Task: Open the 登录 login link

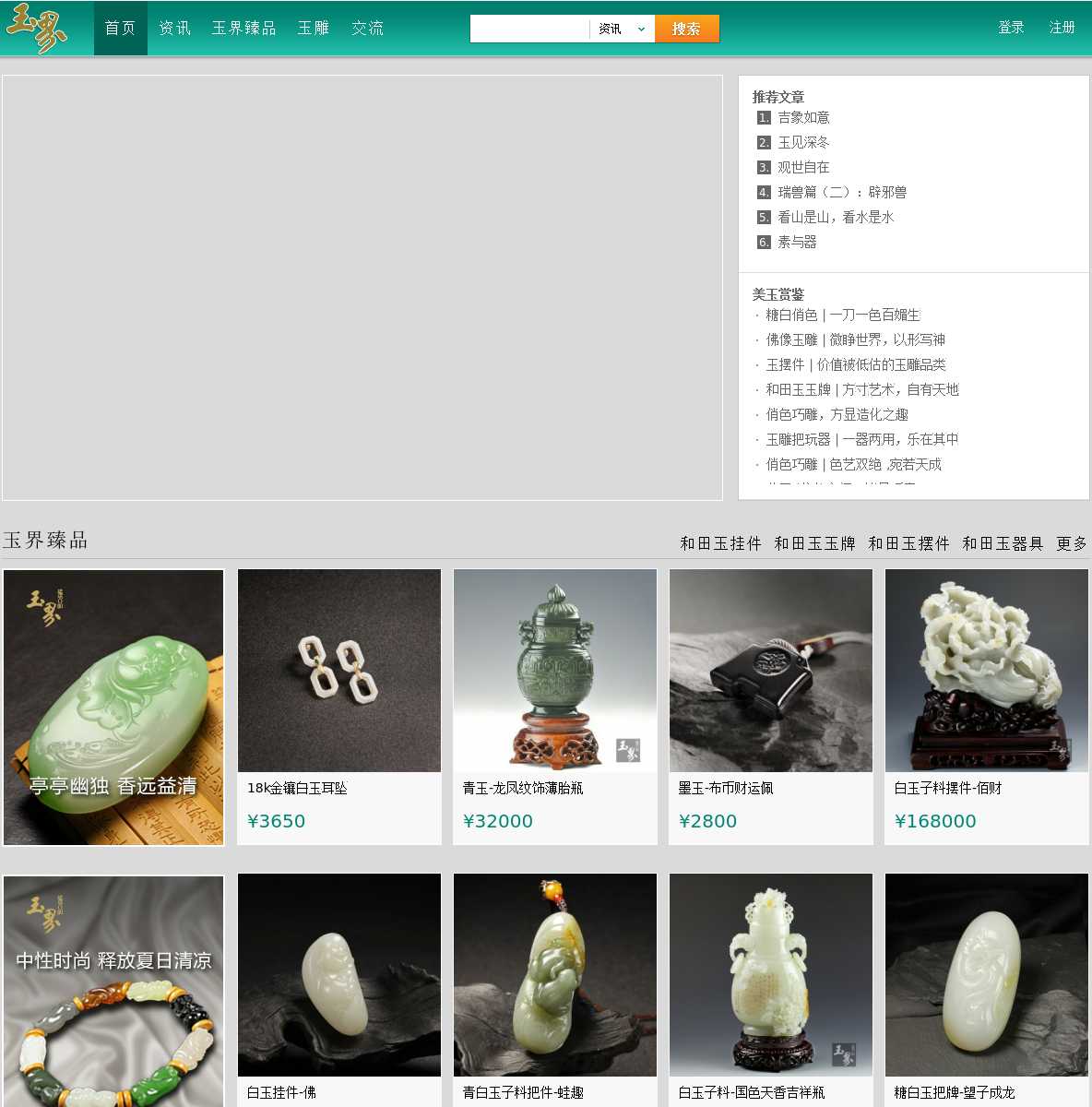Action: coord(1011,28)
